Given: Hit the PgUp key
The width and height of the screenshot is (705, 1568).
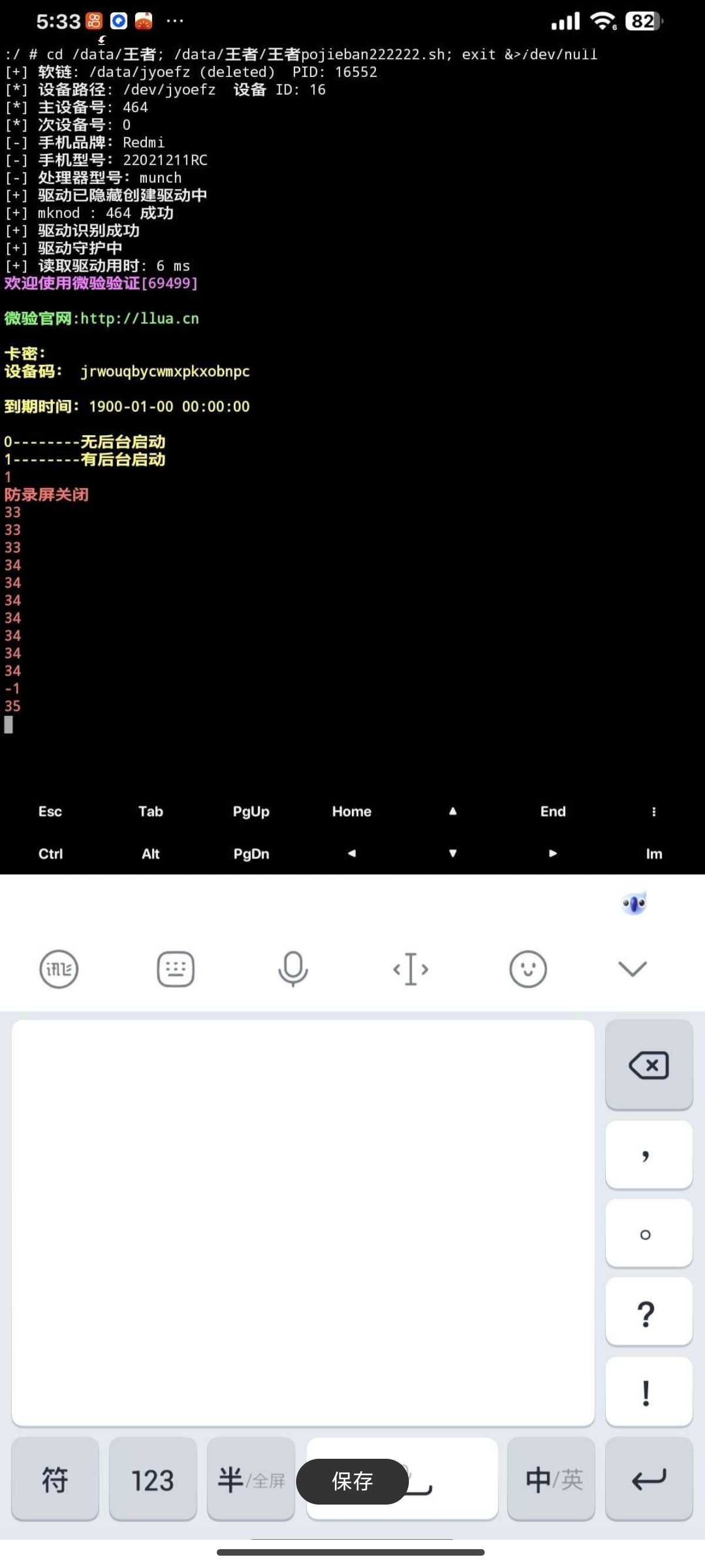Looking at the screenshot, I should [251, 812].
